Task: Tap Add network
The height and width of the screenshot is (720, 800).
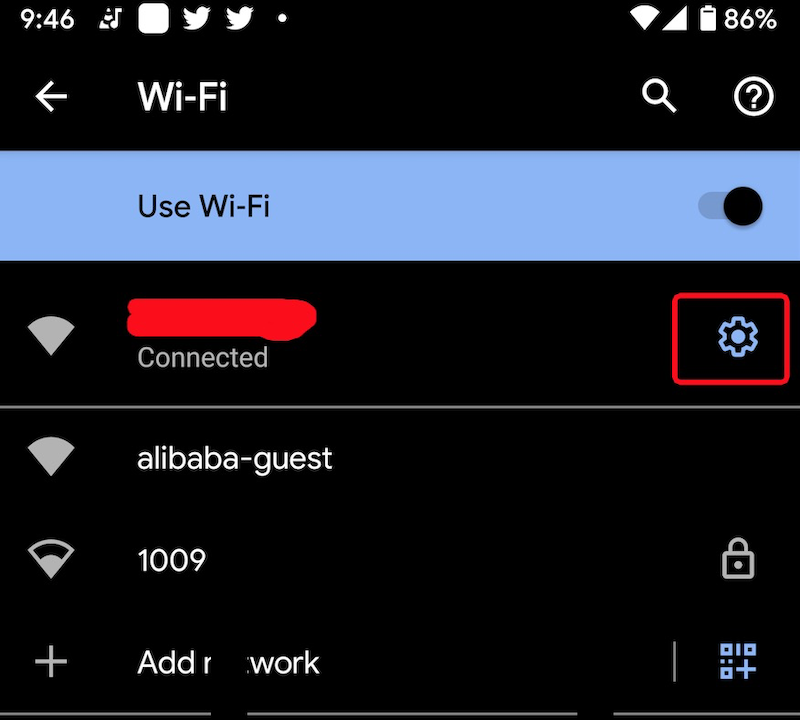Action: pos(228,662)
